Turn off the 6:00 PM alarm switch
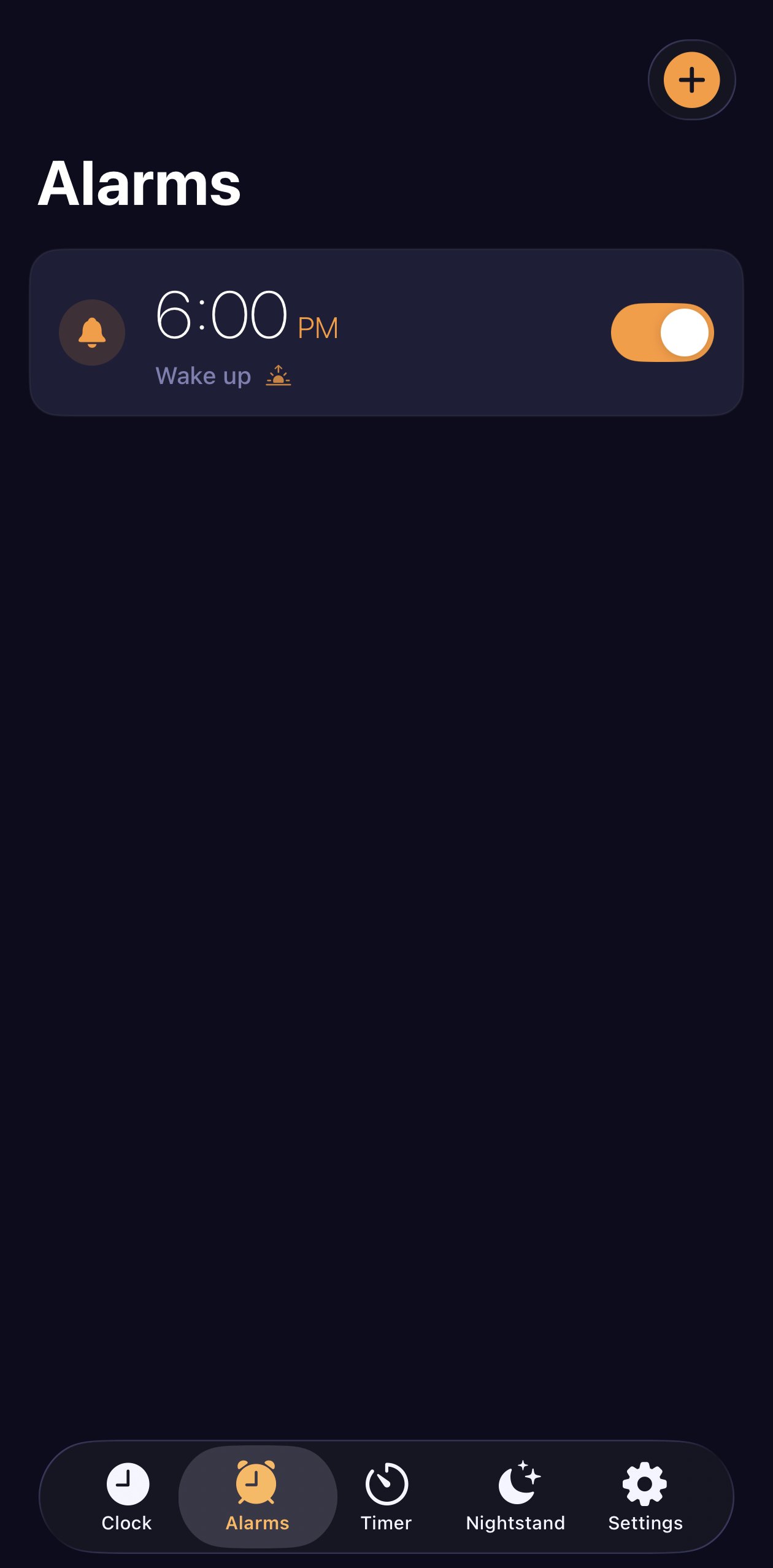 click(662, 332)
